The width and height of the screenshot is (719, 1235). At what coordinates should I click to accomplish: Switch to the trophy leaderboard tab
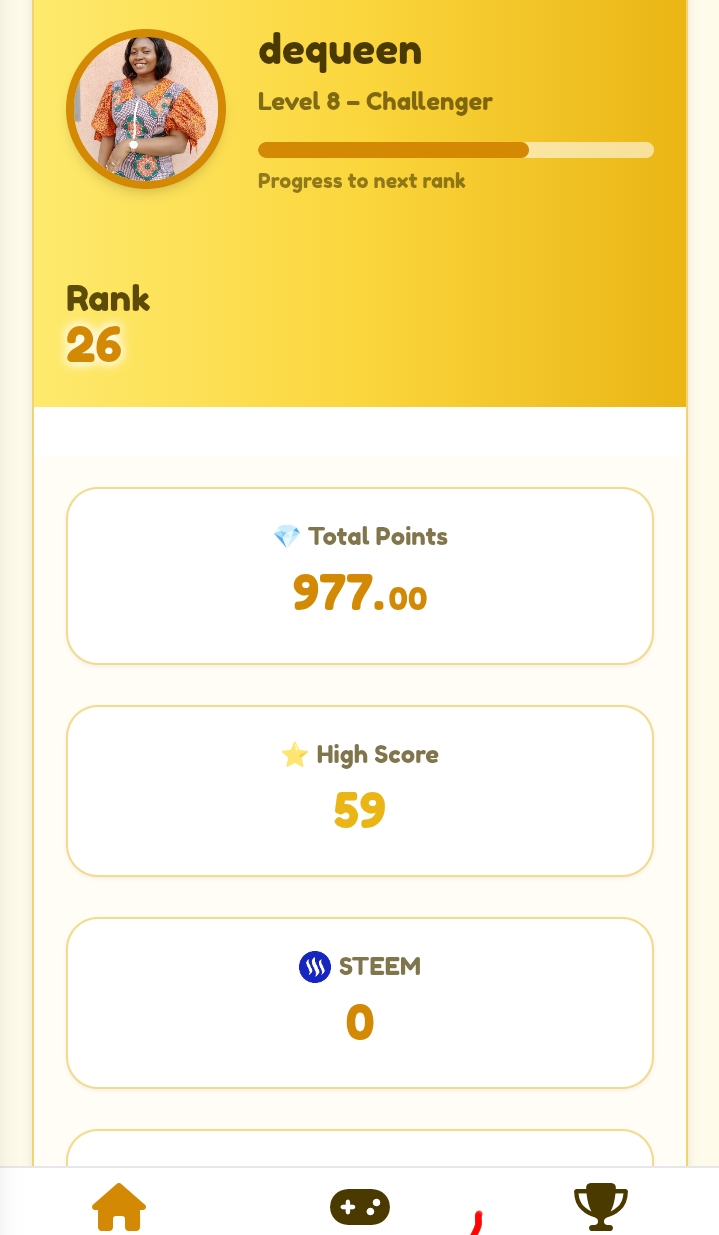[x=600, y=1207]
